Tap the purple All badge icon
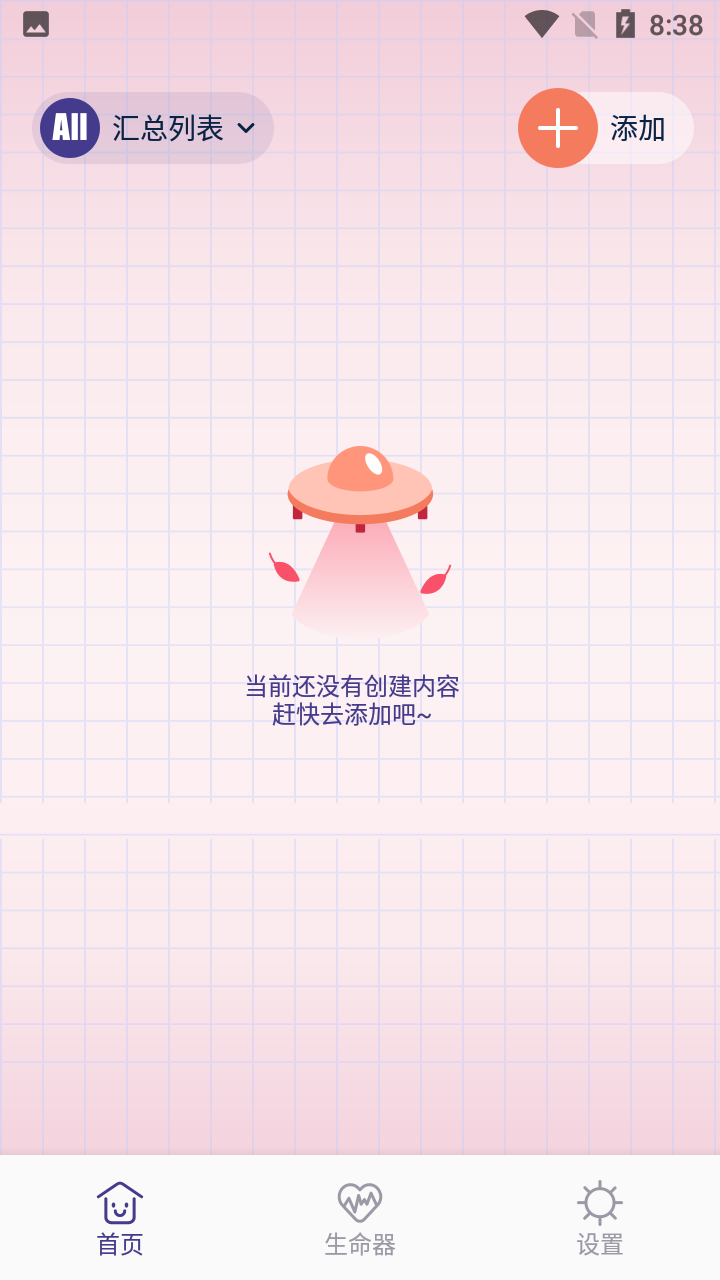Viewport: 720px width, 1280px height. point(68,128)
